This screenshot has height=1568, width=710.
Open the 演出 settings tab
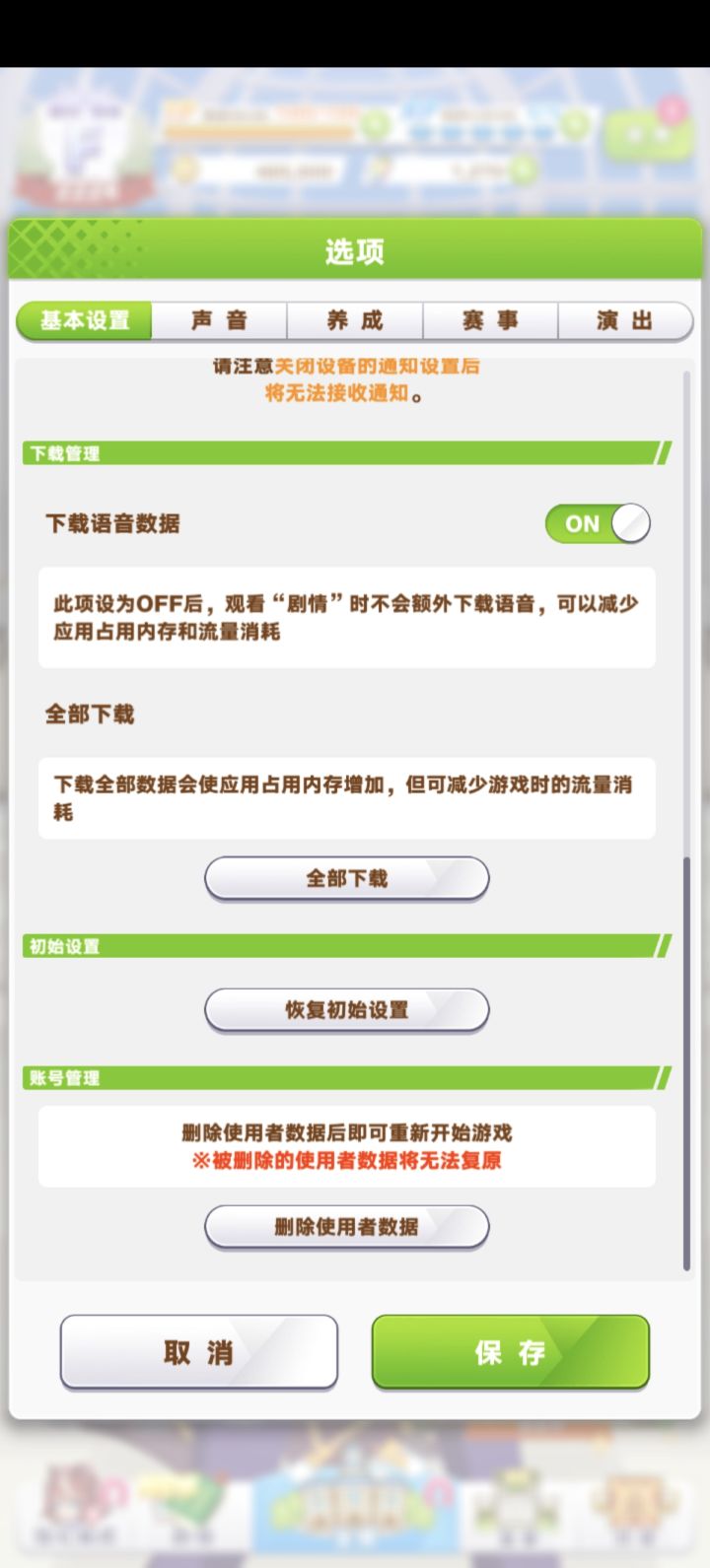[627, 320]
